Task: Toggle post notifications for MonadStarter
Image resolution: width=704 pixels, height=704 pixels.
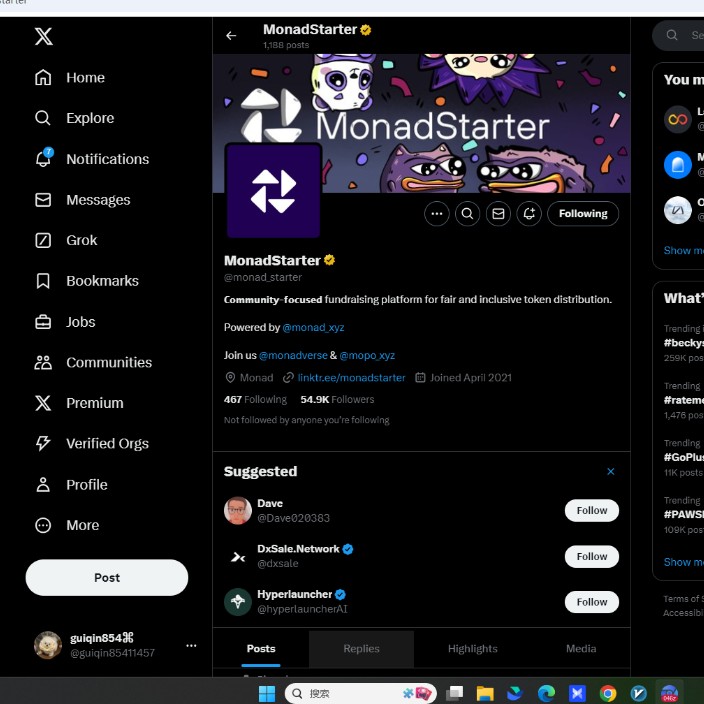Action: (x=529, y=214)
